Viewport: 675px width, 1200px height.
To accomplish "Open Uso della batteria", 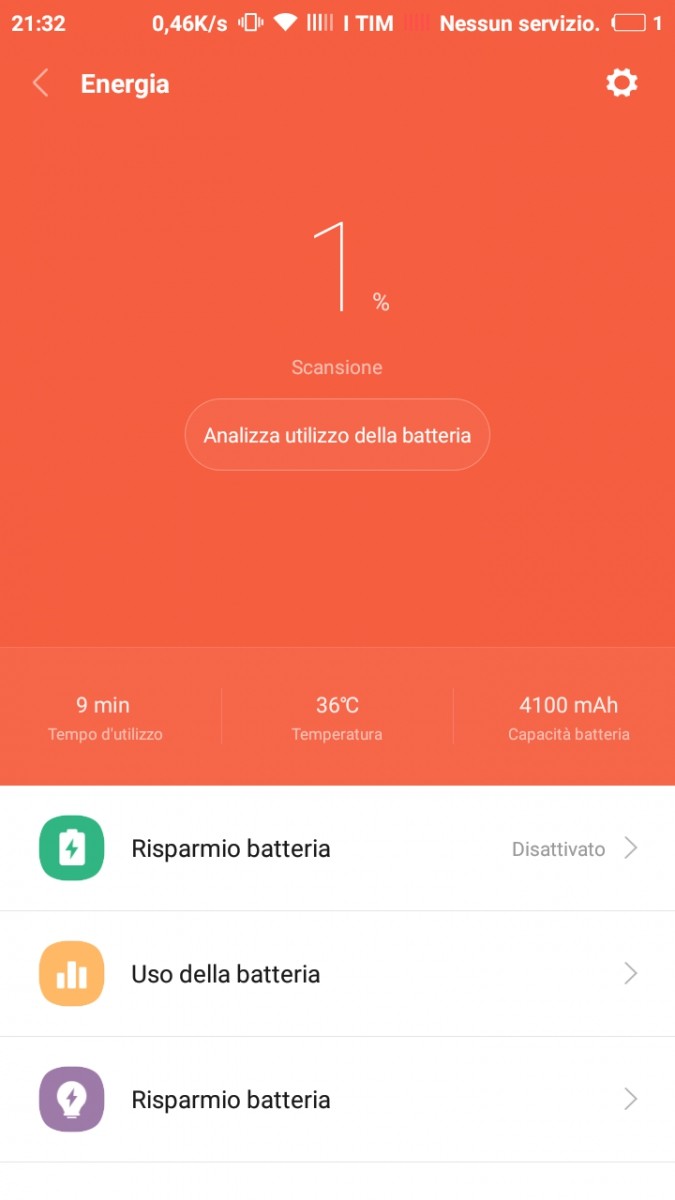I will pos(337,974).
